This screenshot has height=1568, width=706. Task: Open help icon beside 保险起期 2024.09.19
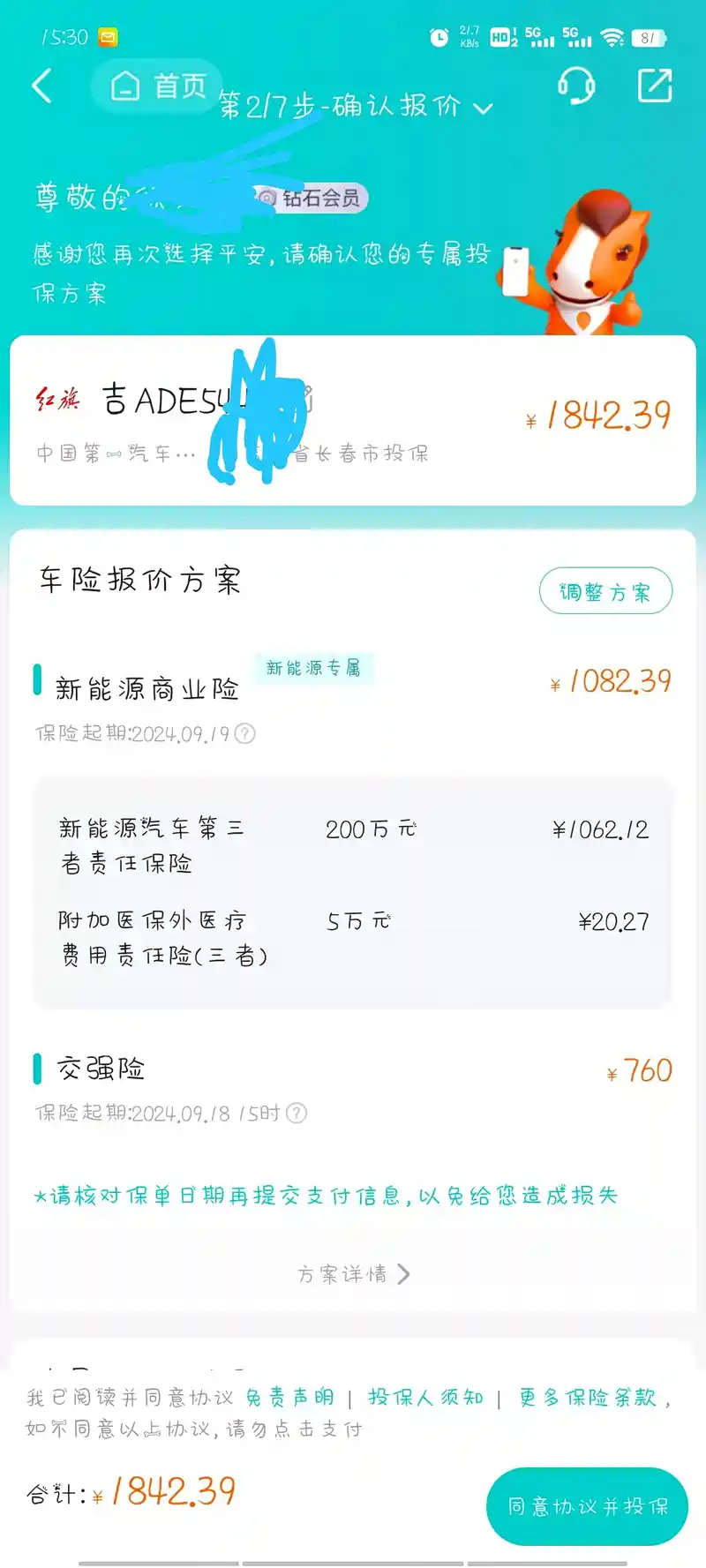coord(245,733)
